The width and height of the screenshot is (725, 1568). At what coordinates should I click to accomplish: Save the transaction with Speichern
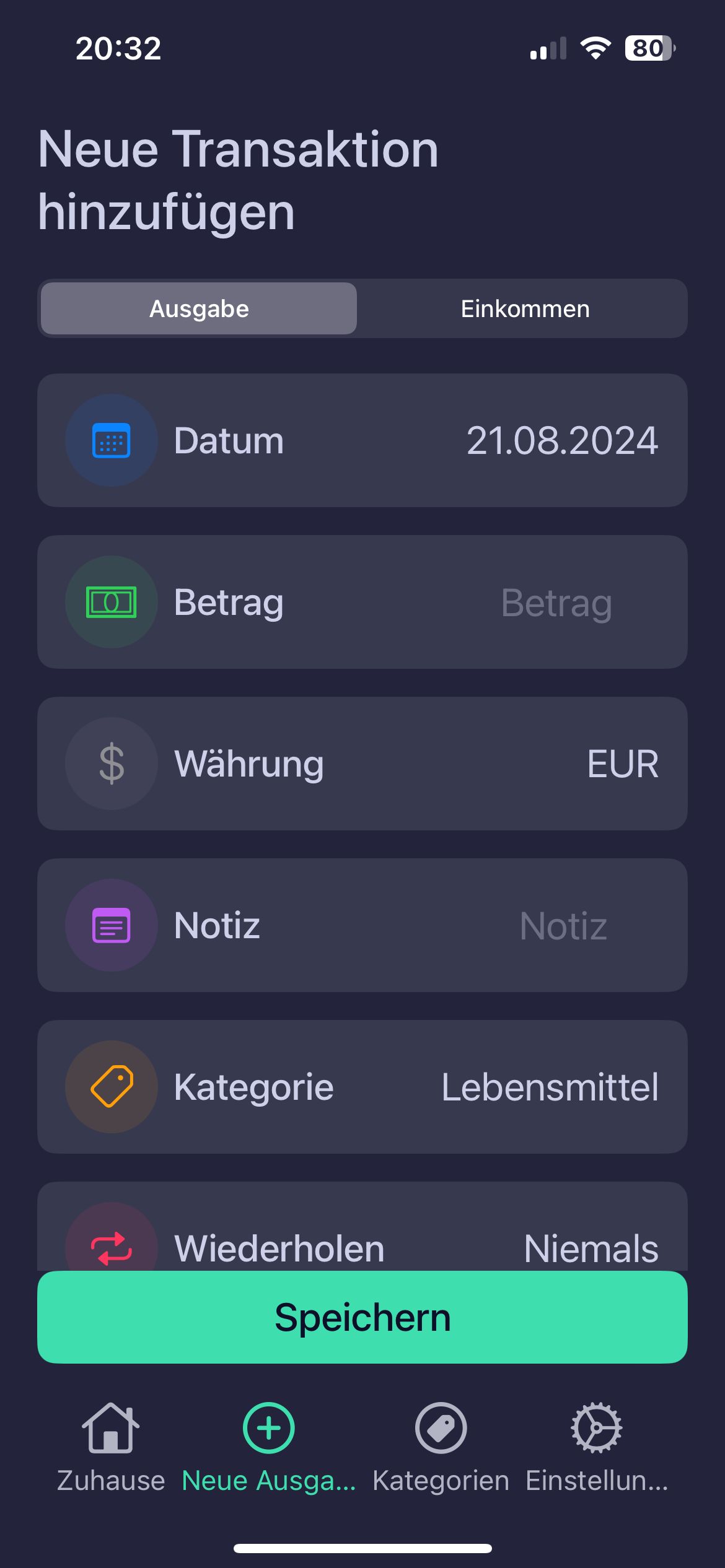tap(362, 1317)
